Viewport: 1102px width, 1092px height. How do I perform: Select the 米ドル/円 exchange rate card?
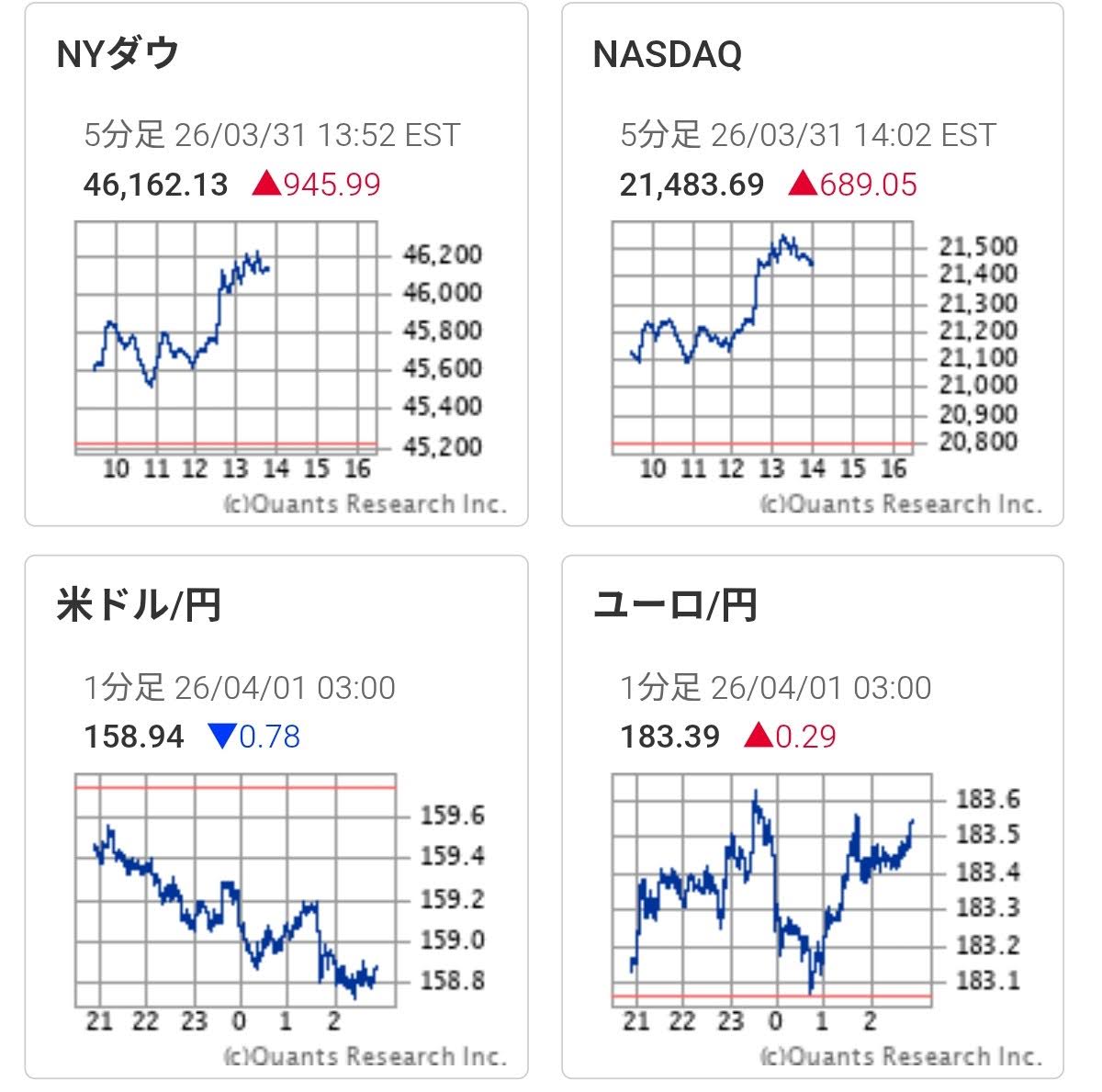(x=275, y=816)
